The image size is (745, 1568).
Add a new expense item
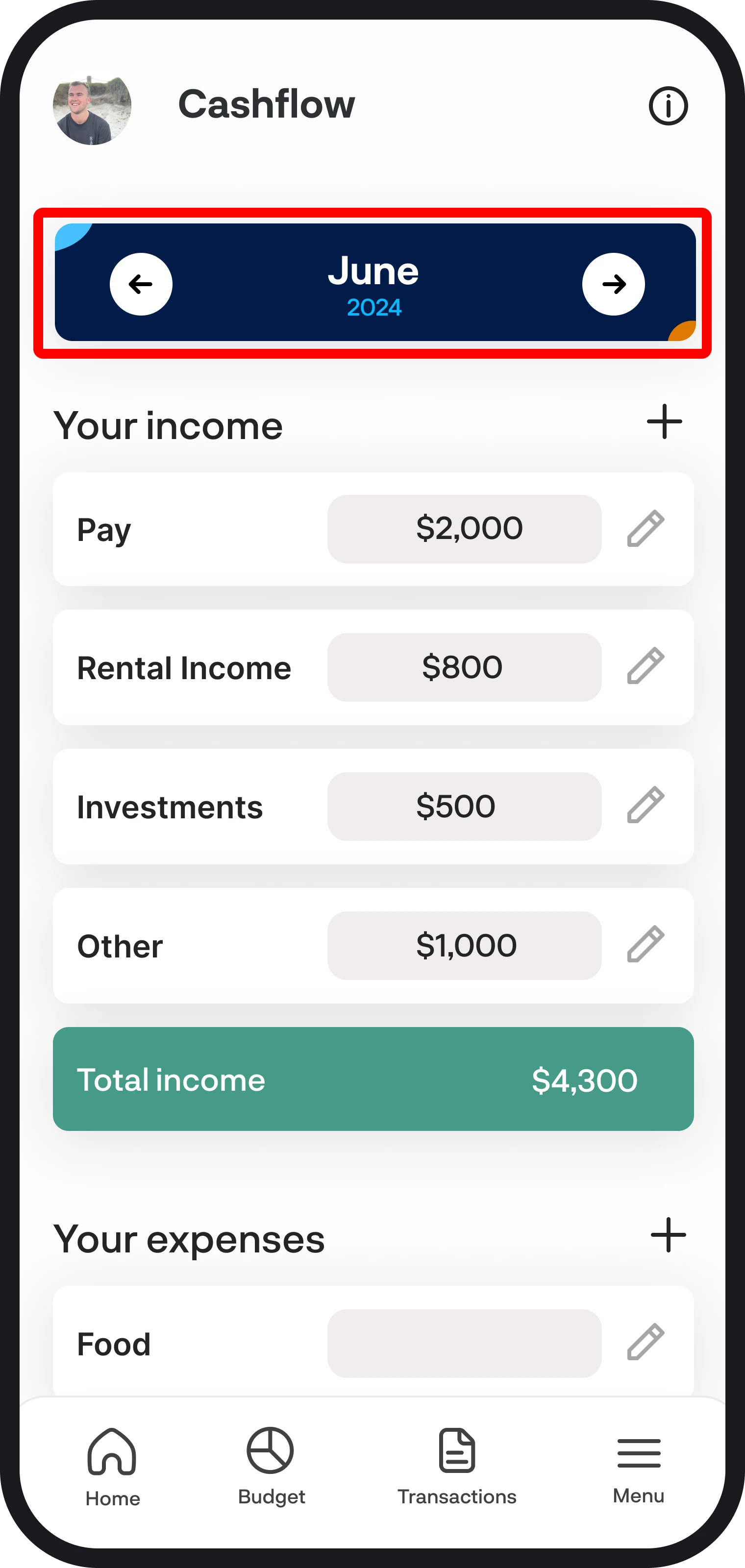point(669,1235)
